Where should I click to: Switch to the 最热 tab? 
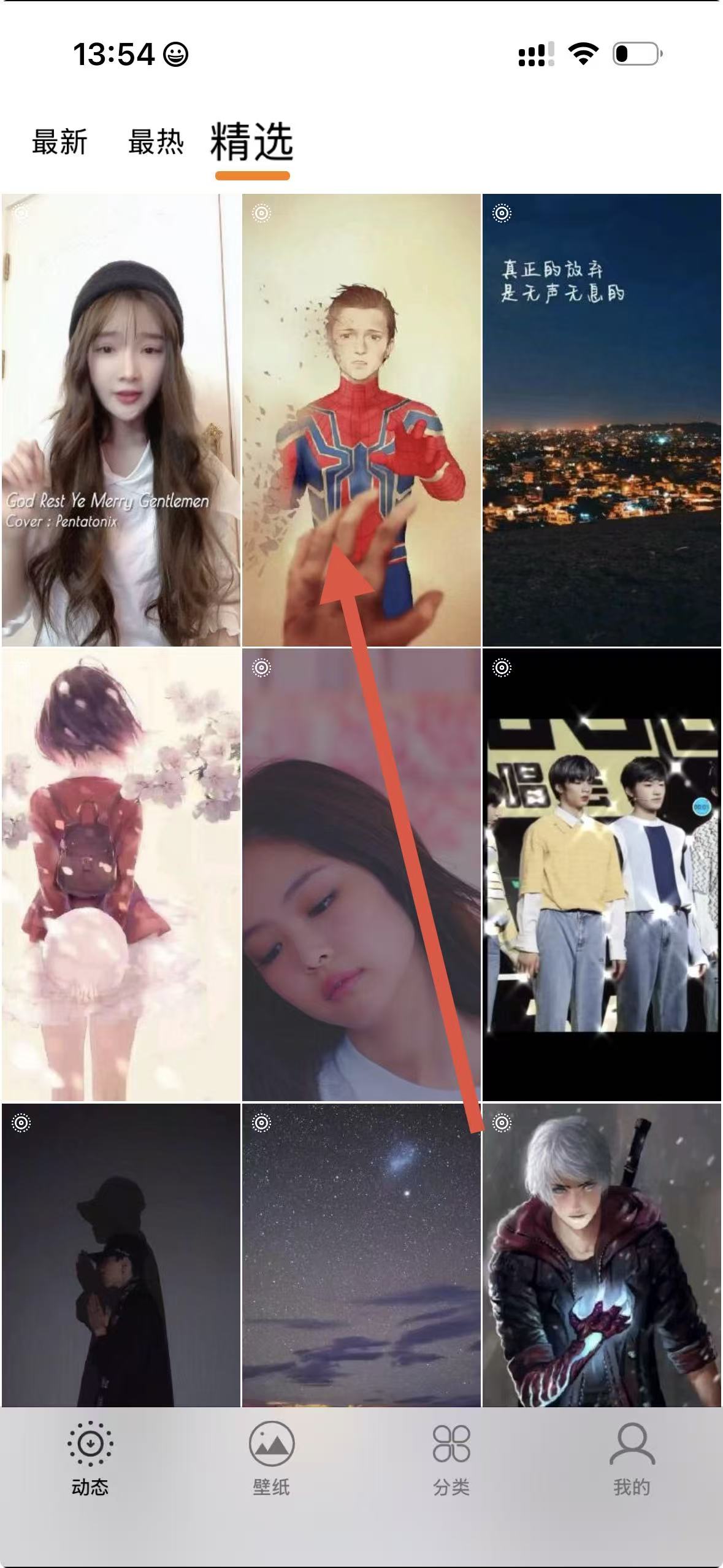click(x=156, y=142)
